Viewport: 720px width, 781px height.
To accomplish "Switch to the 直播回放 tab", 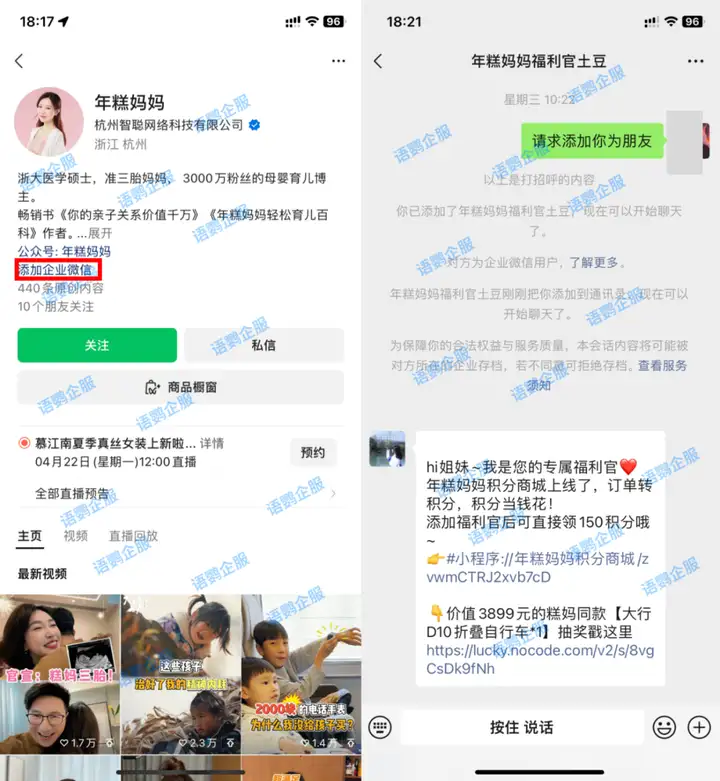I will 133,536.
